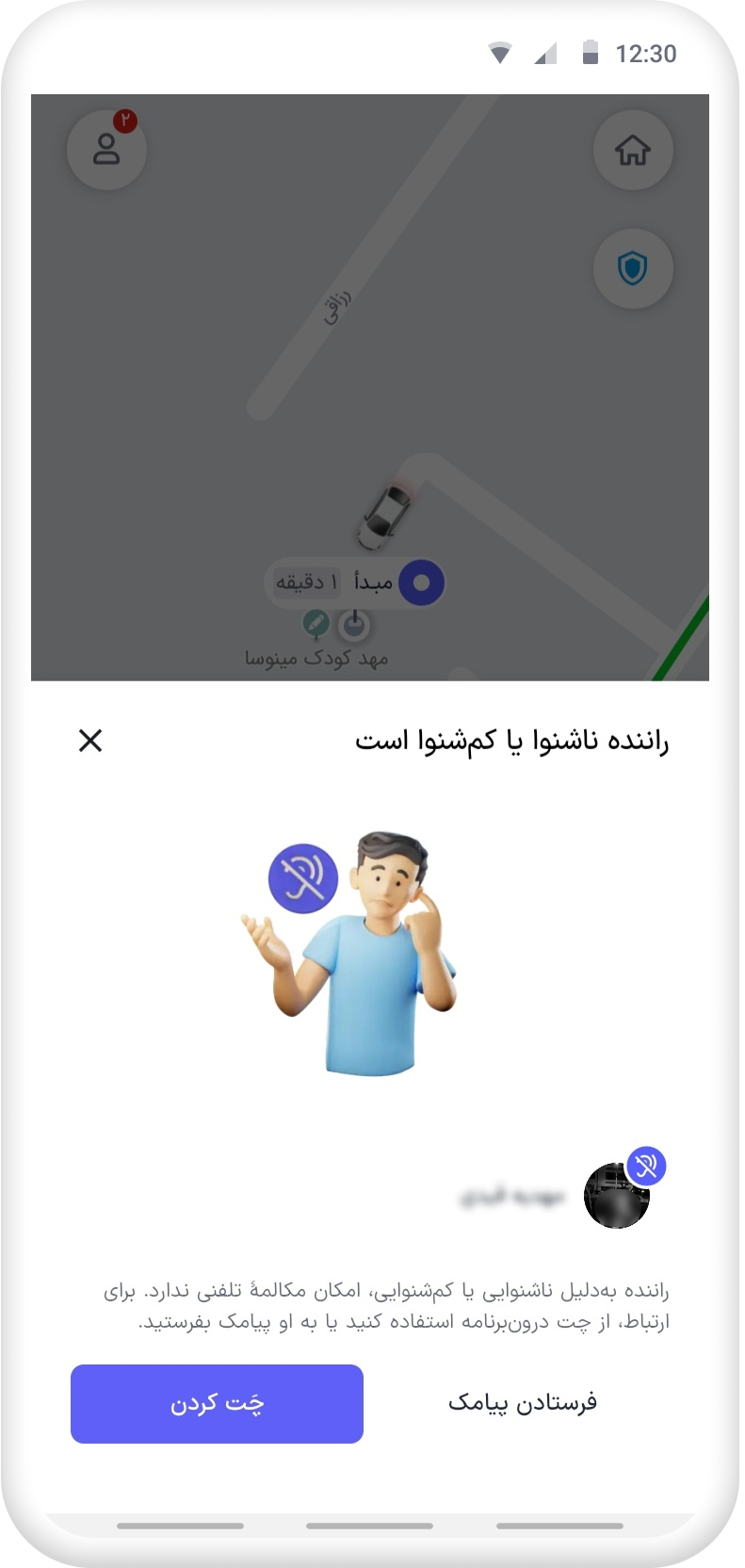
Task: Close the deaf driver notice sheet
Action: [90, 741]
